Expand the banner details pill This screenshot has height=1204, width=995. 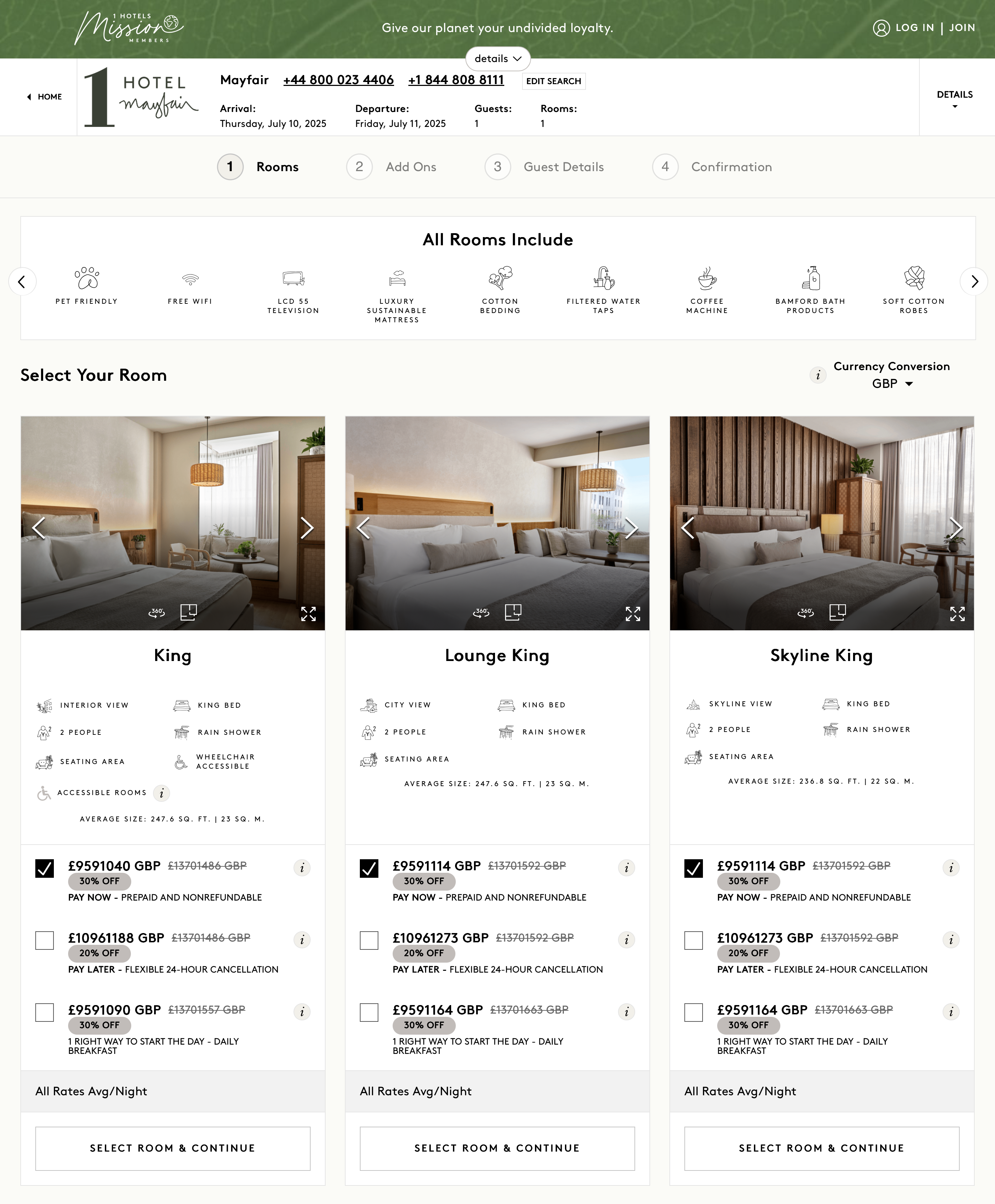[497, 58]
